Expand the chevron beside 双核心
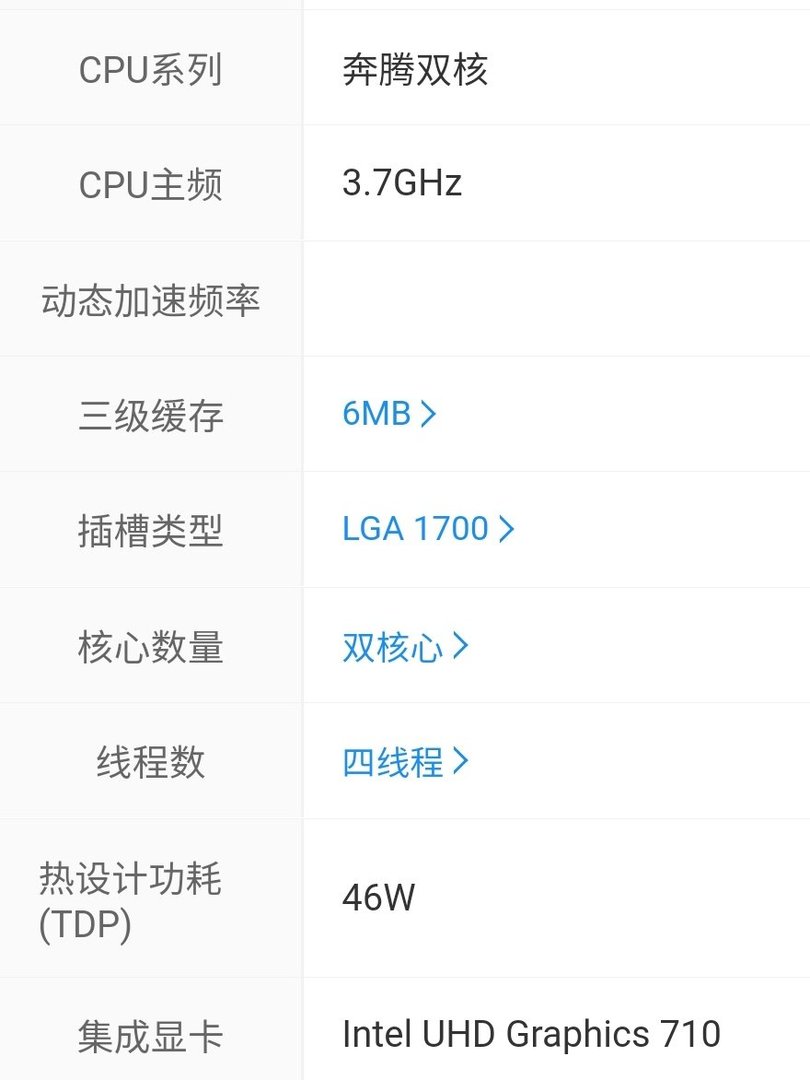Screen dimensions: 810x1080 460,648
